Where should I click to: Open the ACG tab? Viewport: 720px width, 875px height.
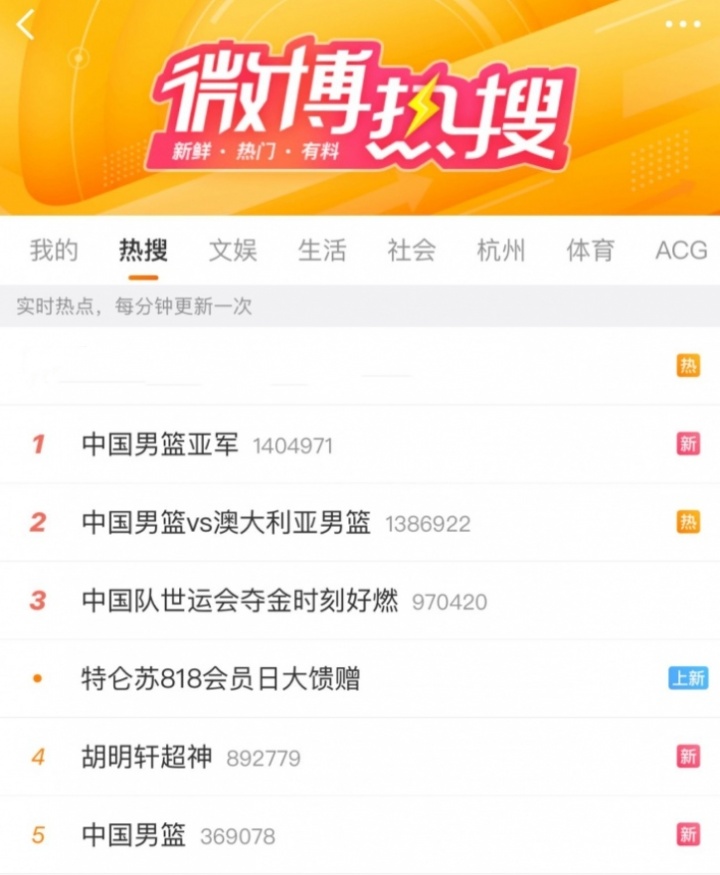tap(681, 250)
